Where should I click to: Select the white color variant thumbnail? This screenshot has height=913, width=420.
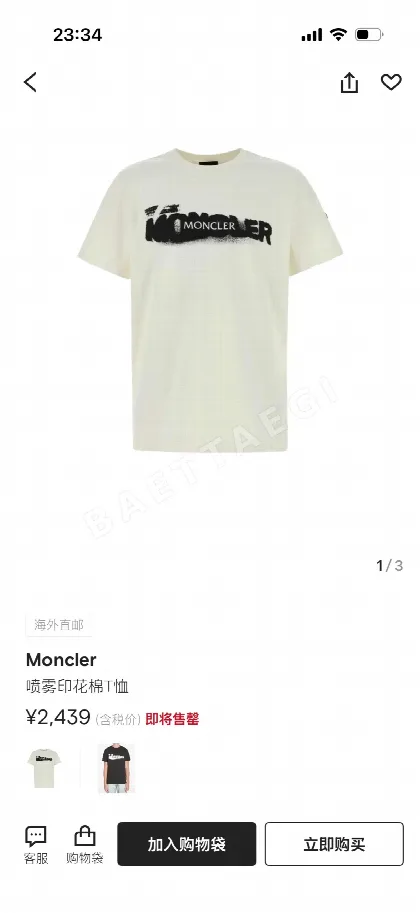[x=44, y=768]
